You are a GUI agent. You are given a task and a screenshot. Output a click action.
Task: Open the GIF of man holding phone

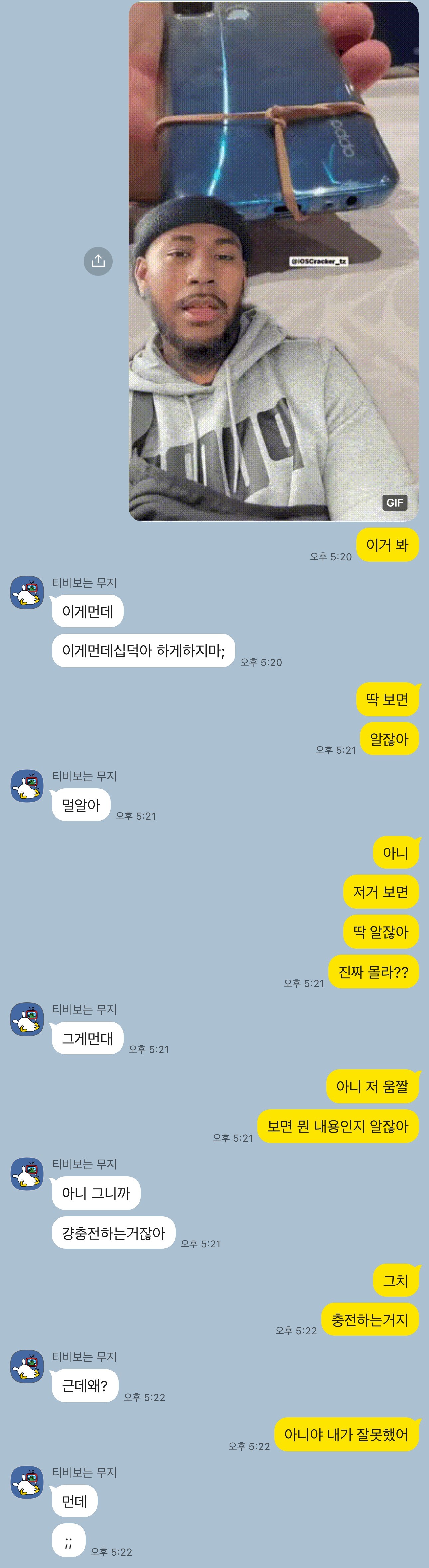pos(273,262)
